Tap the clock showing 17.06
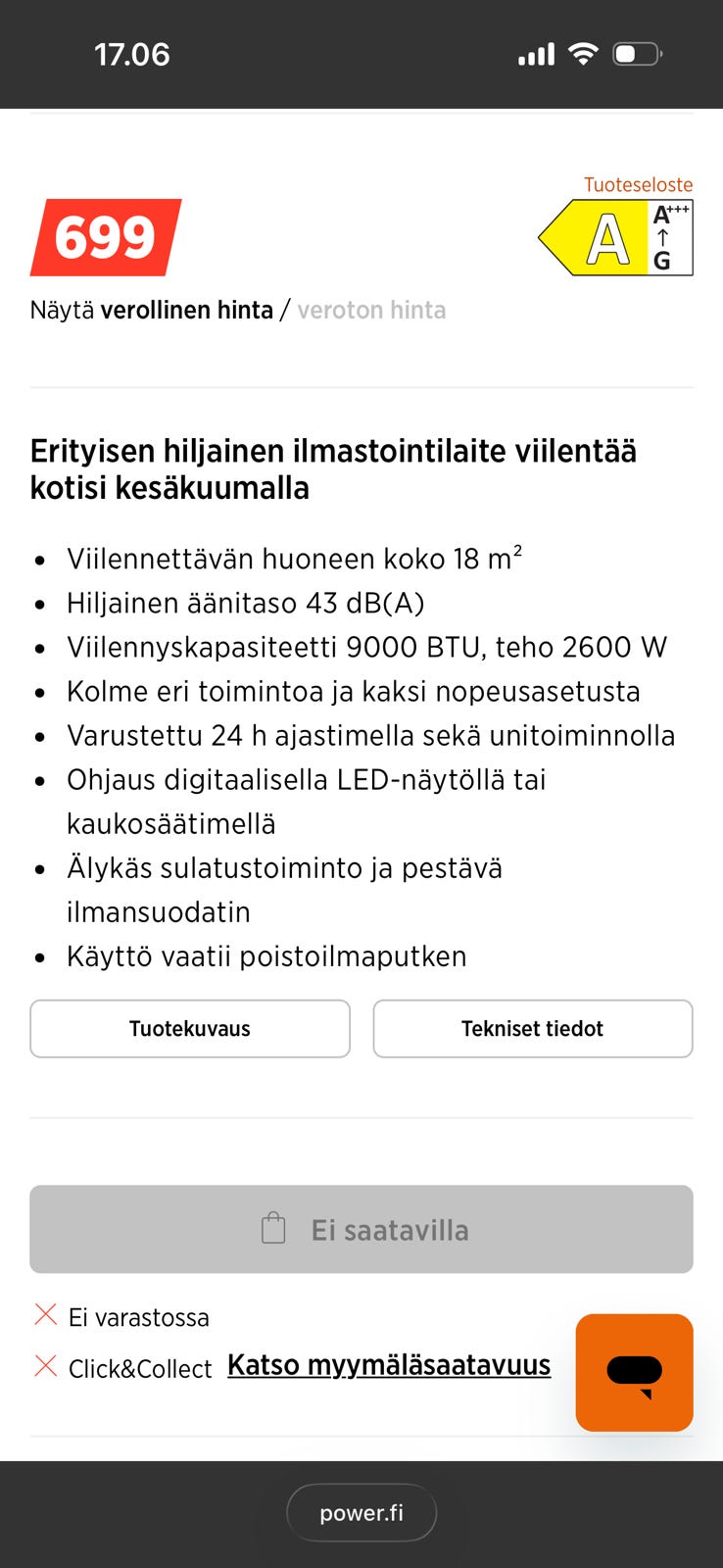The image size is (723, 1568). (x=132, y=54)
